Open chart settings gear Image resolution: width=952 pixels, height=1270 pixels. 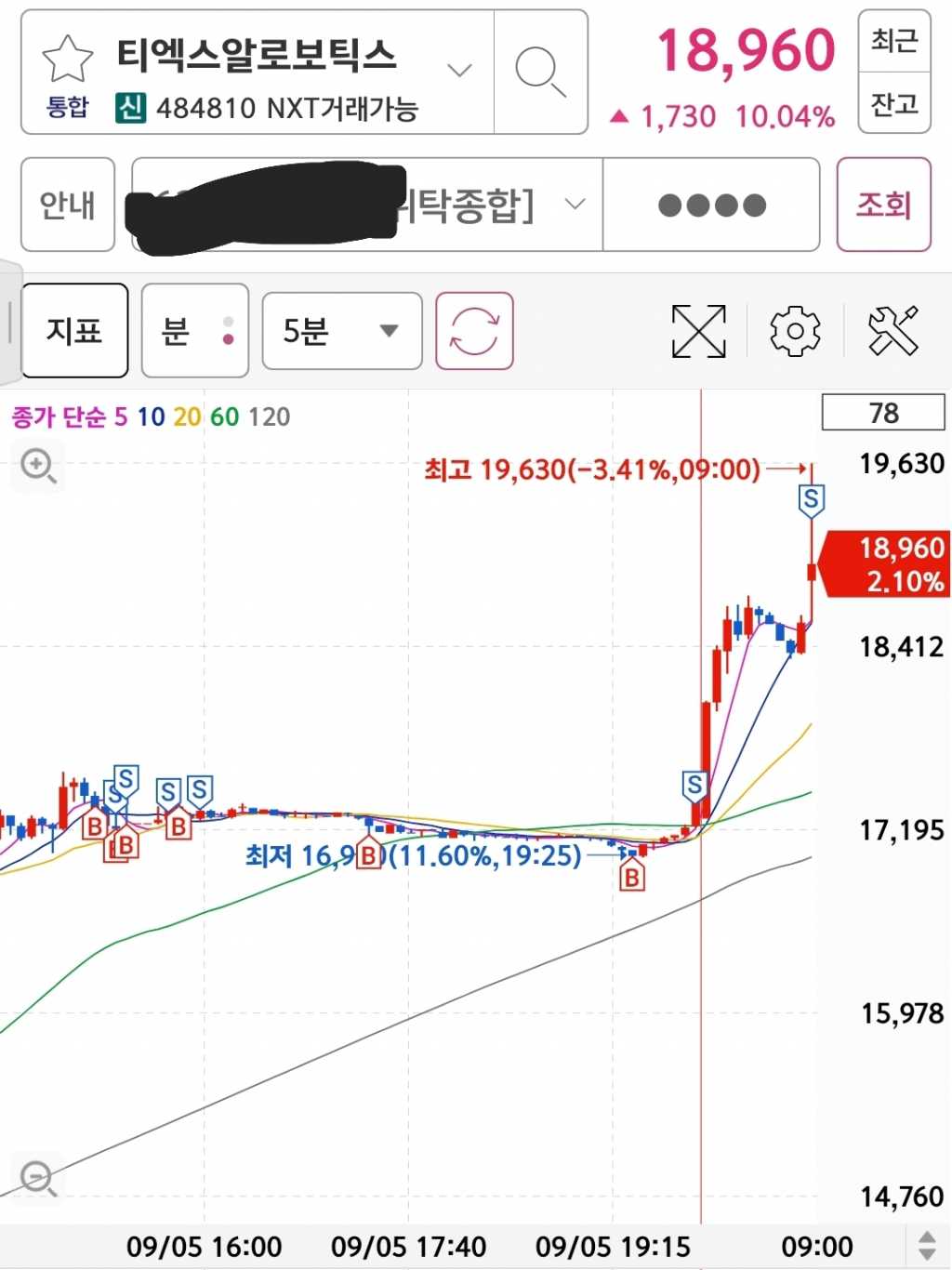pos(795,330)
